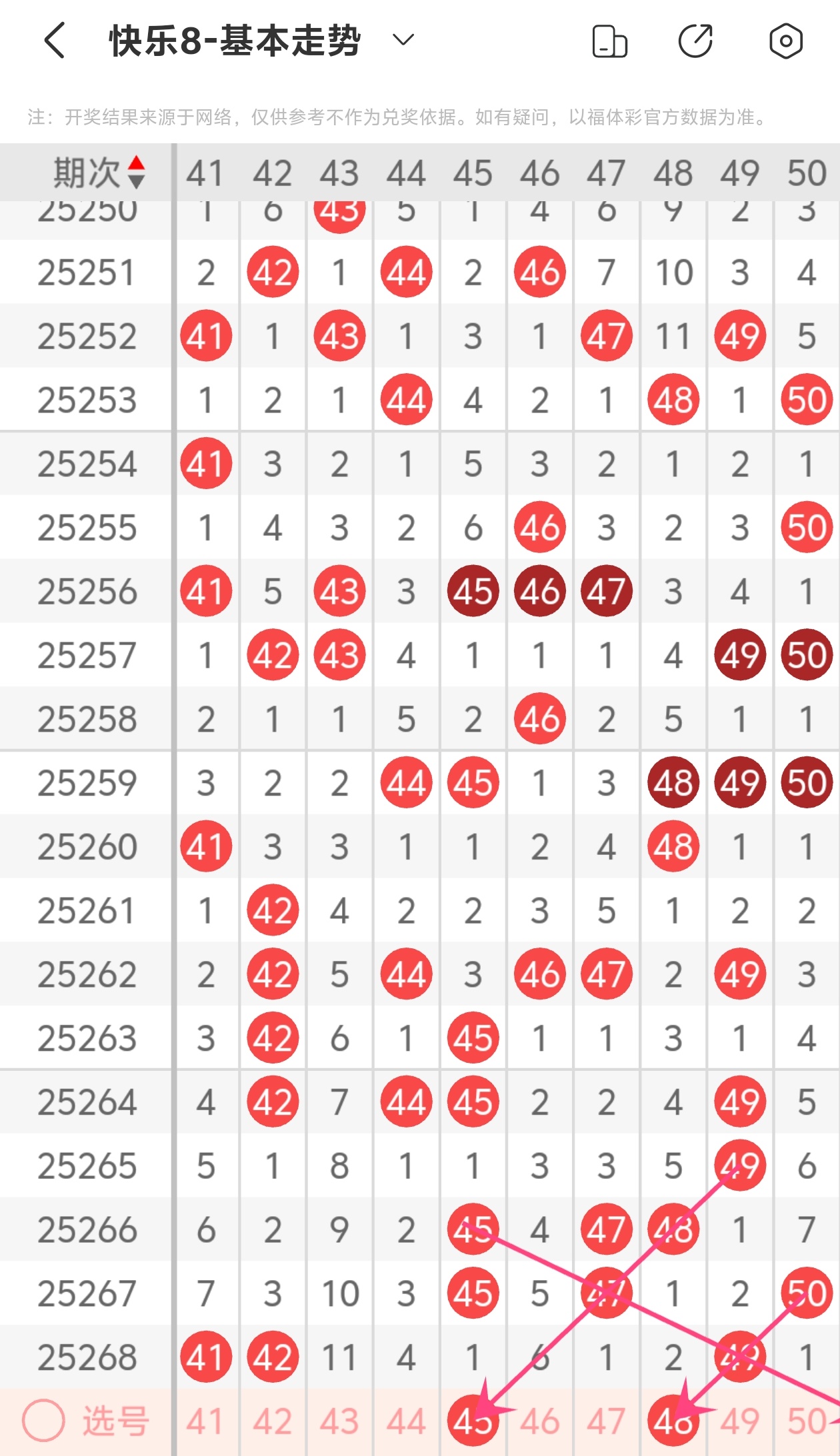Open the screen orientation switch icon
The height and width of the screenshot is (1456, 840).
pos(609,41)
